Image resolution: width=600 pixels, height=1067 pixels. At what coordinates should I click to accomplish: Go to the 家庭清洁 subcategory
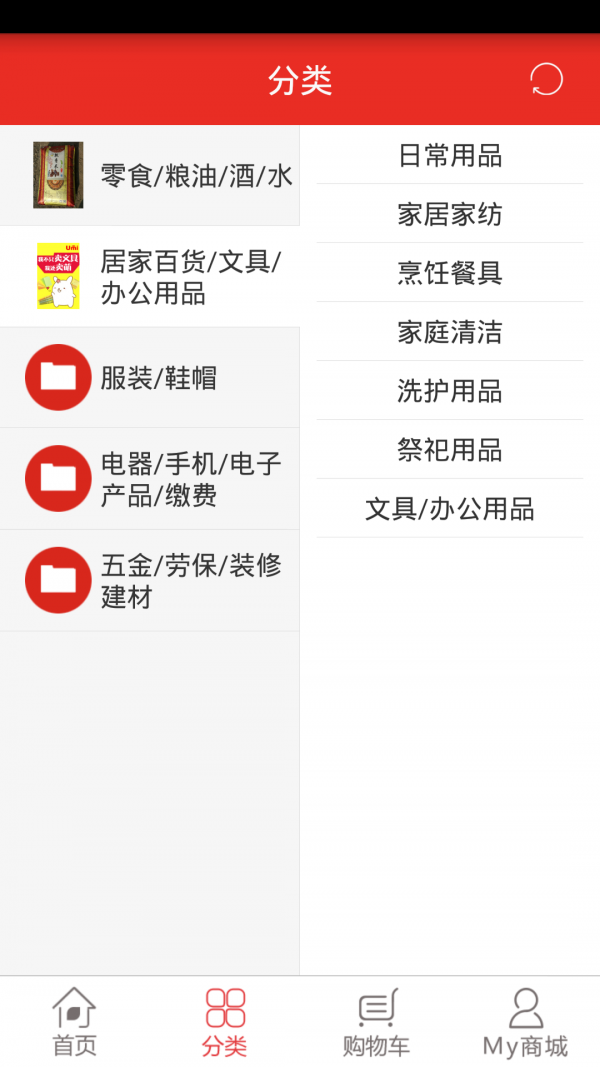point(450,332)
